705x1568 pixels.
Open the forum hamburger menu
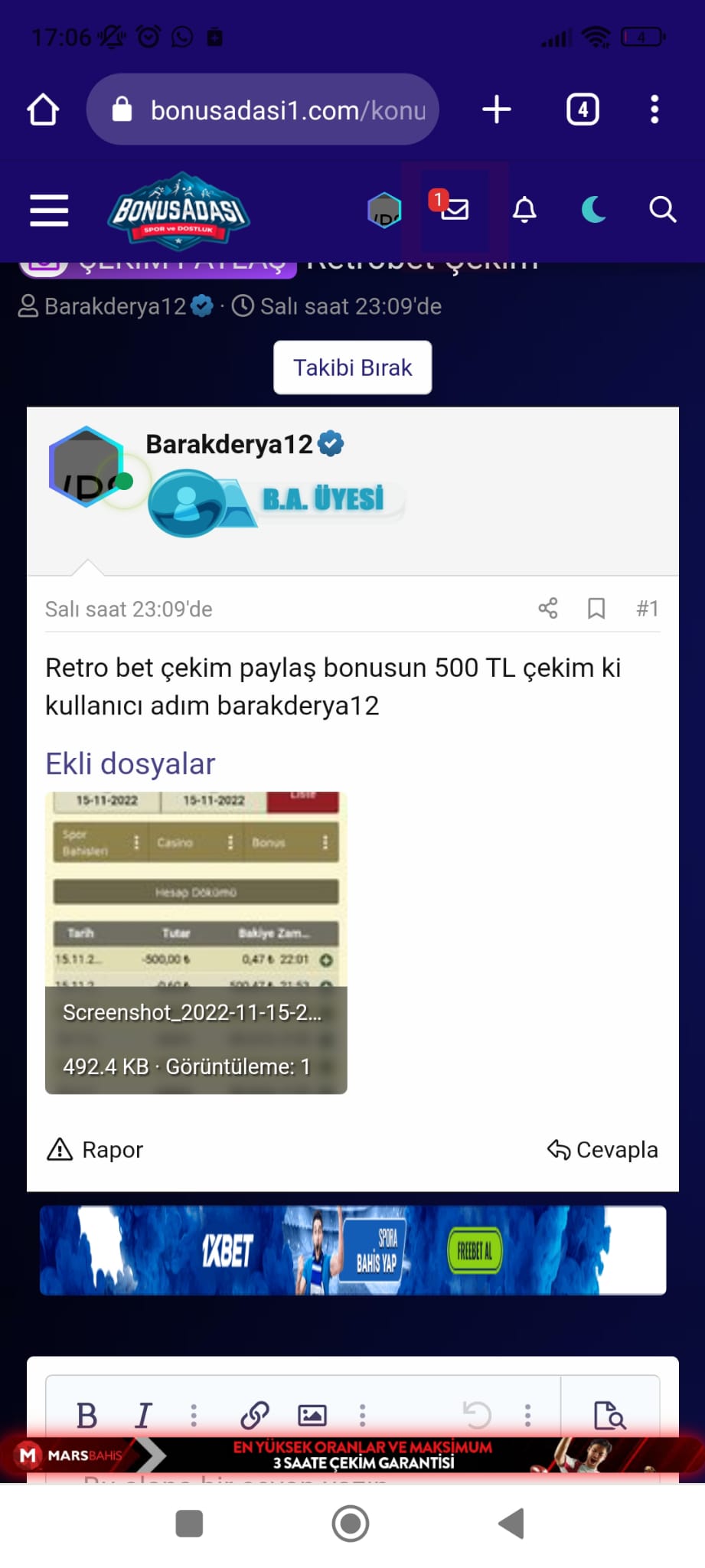[x=49, y=210]
